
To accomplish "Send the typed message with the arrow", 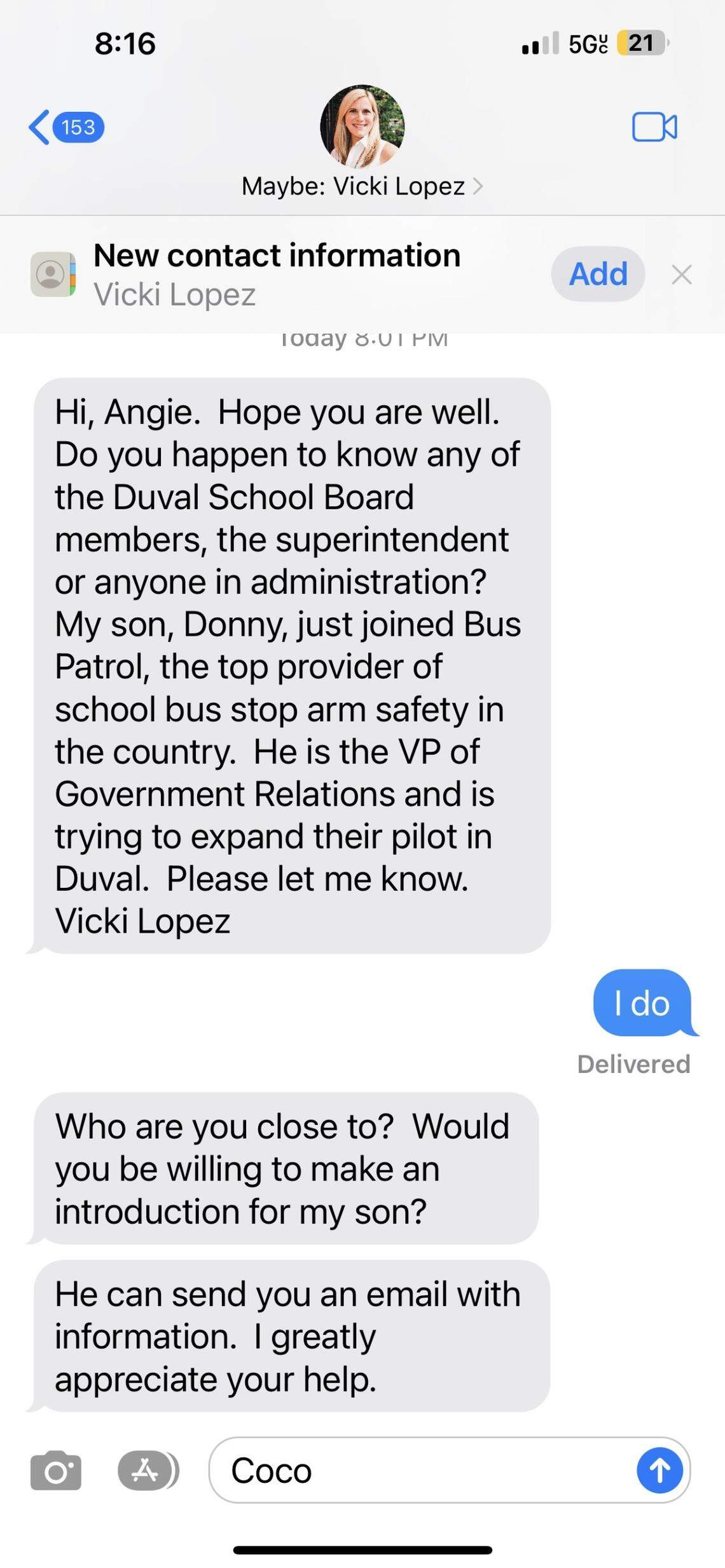I will pyautogui.click(x=659, y=1469).
